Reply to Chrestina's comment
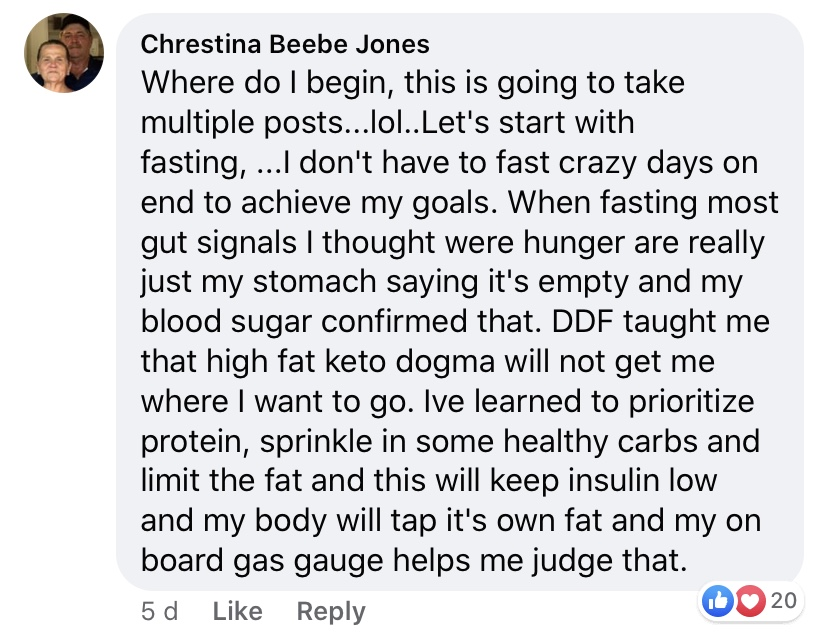The image size is (828, 633). coord(331,611)
